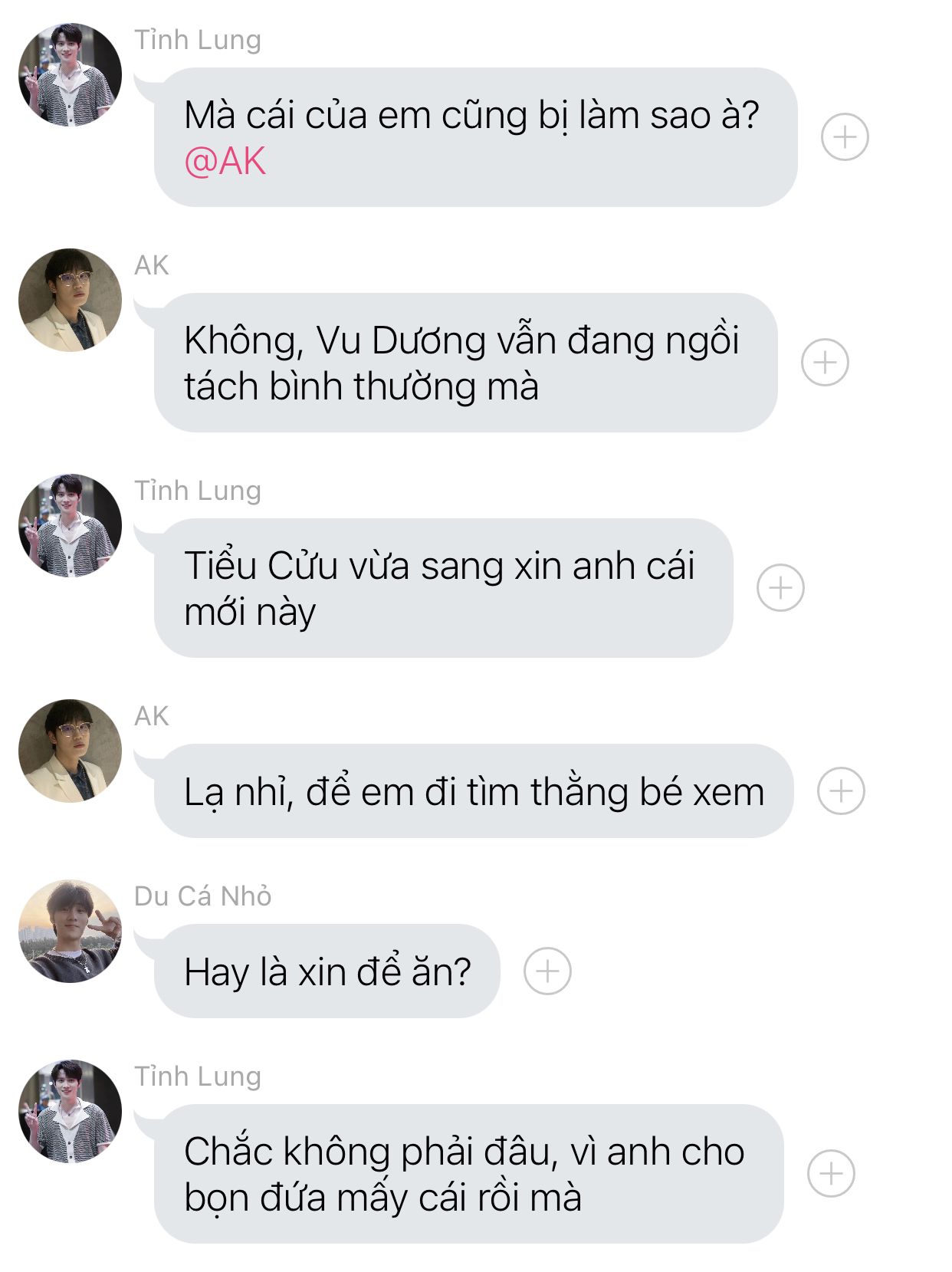Open Du Cá Nhỏ's profile avatar
This screenshot has height=1272, width=952.
click(70, 932)
